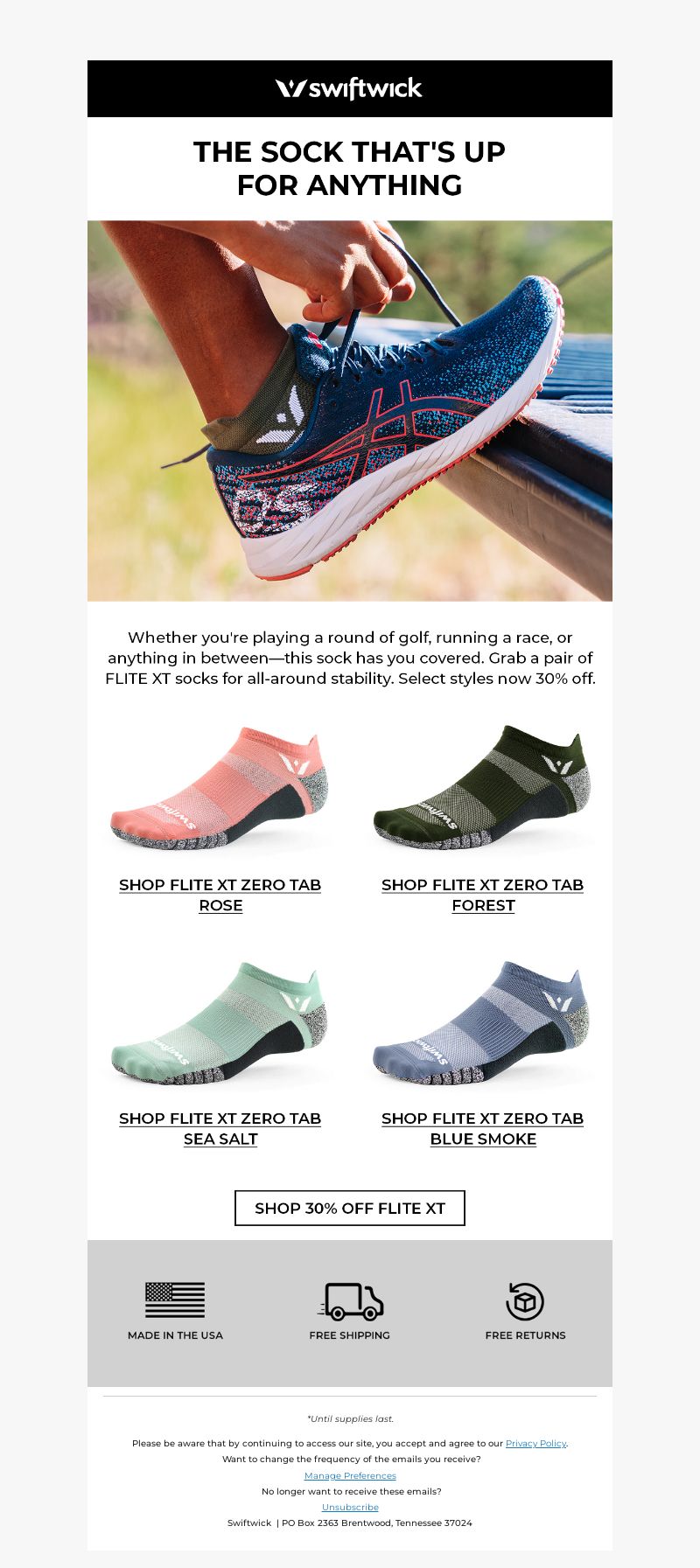The image size is (700, 1568).
Task: Open Manage Preferences link
Action: [x=350, y=1475]
